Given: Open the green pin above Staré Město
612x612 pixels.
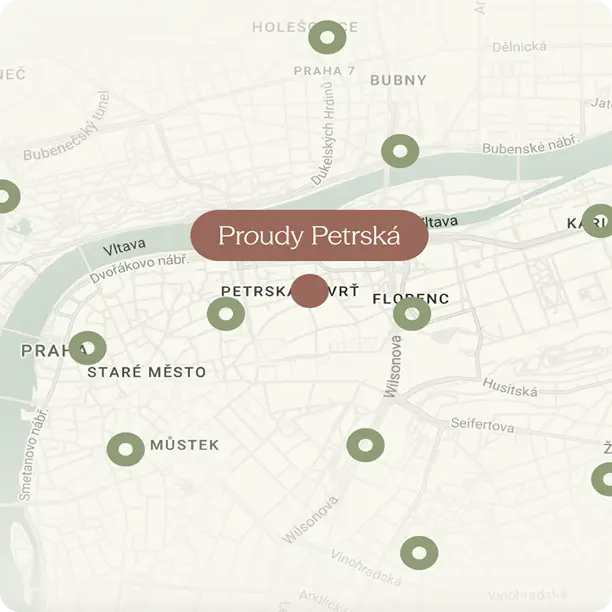Looking at the screenshot, I should point(88,348).
